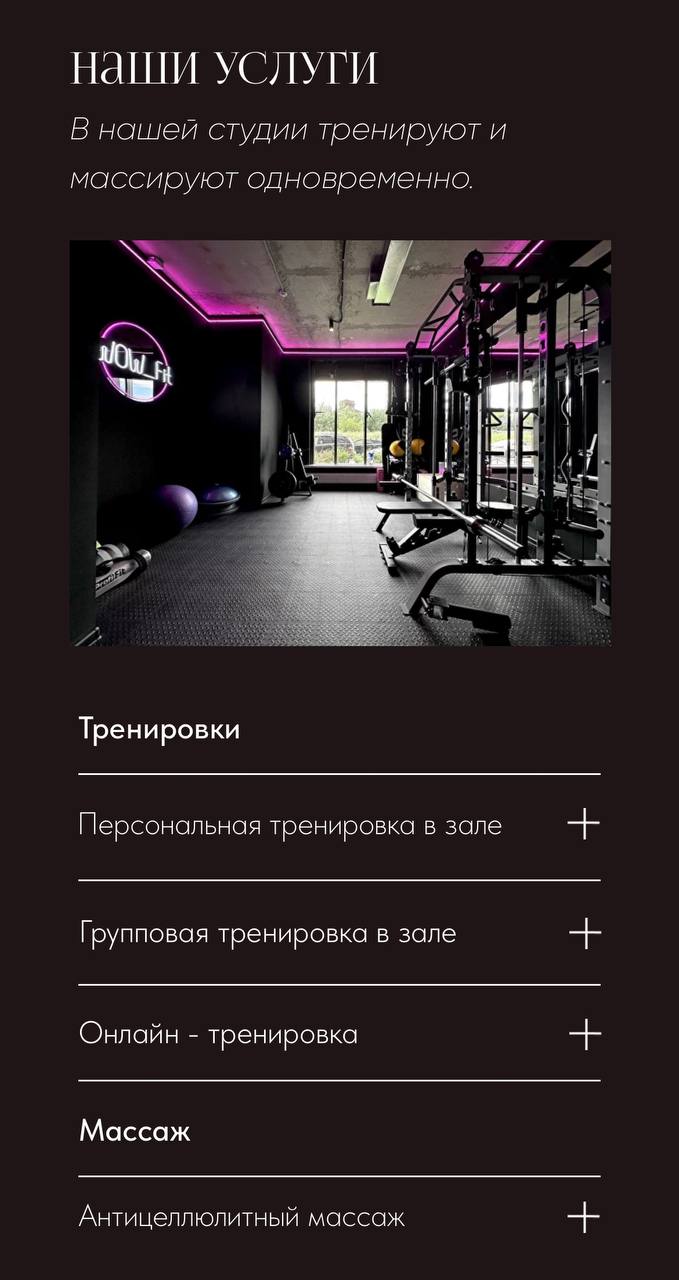Open the Онлайн - тренировка section
The image size is (679, 1280).
coord(584,1034)
